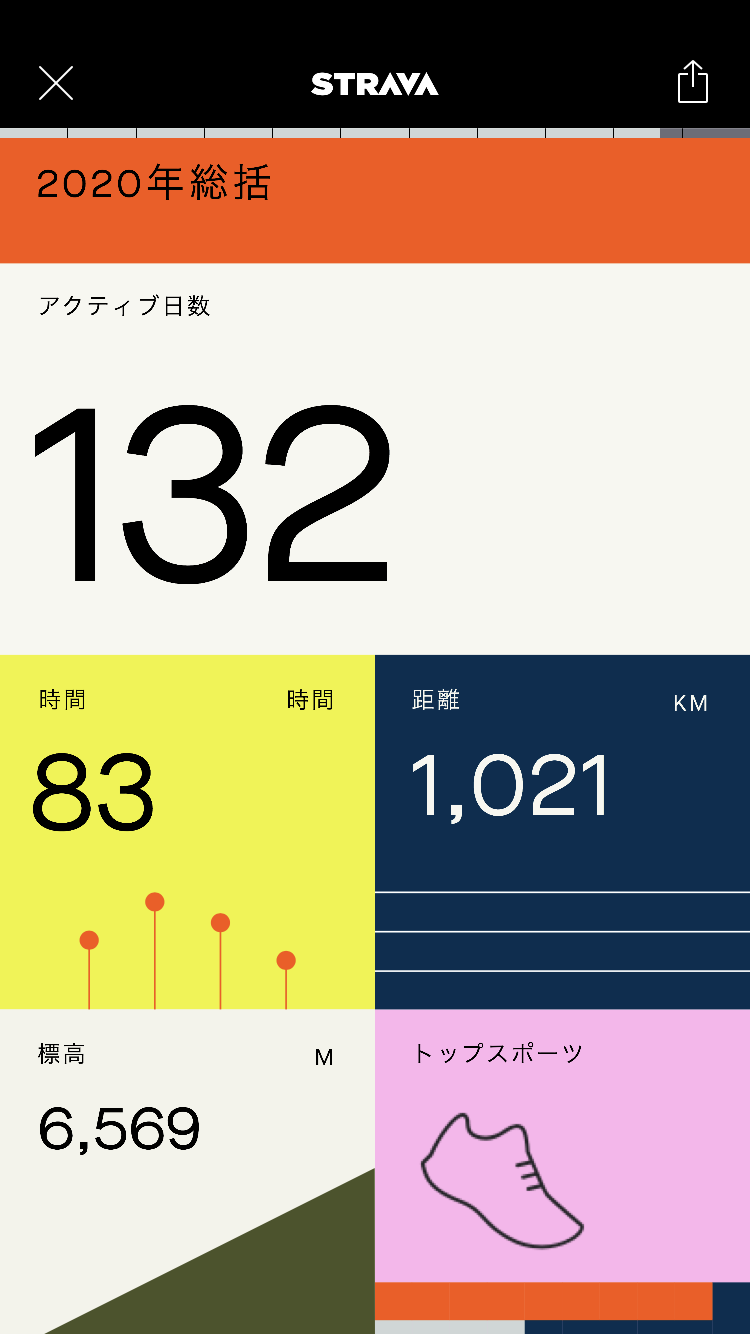Image resolution: width=750 pixels, height=1334 pixels.
Task: Close the 2020 year in review
Action: click(x=56, y=83)
